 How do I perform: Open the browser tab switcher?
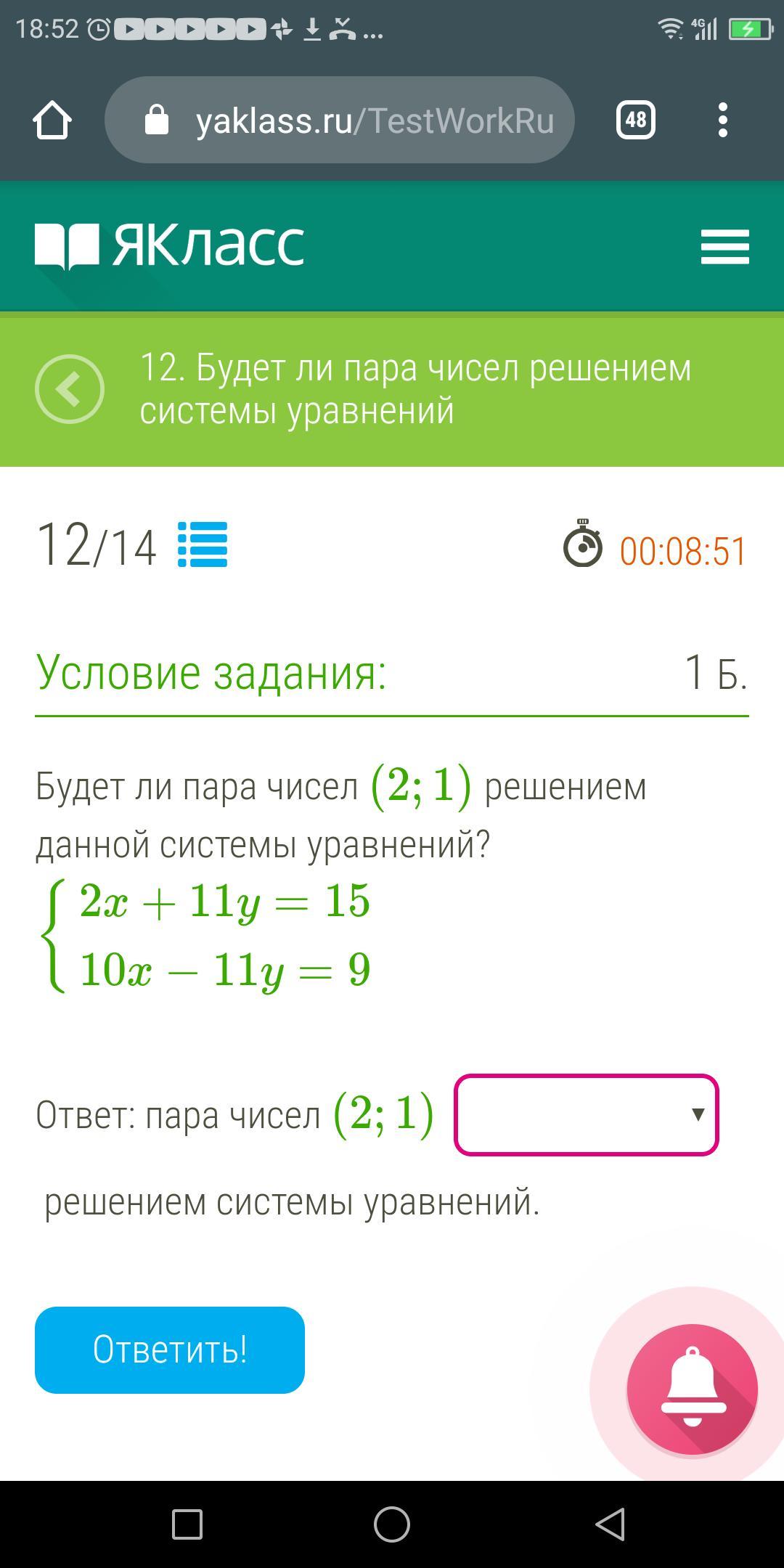(635, 120)
